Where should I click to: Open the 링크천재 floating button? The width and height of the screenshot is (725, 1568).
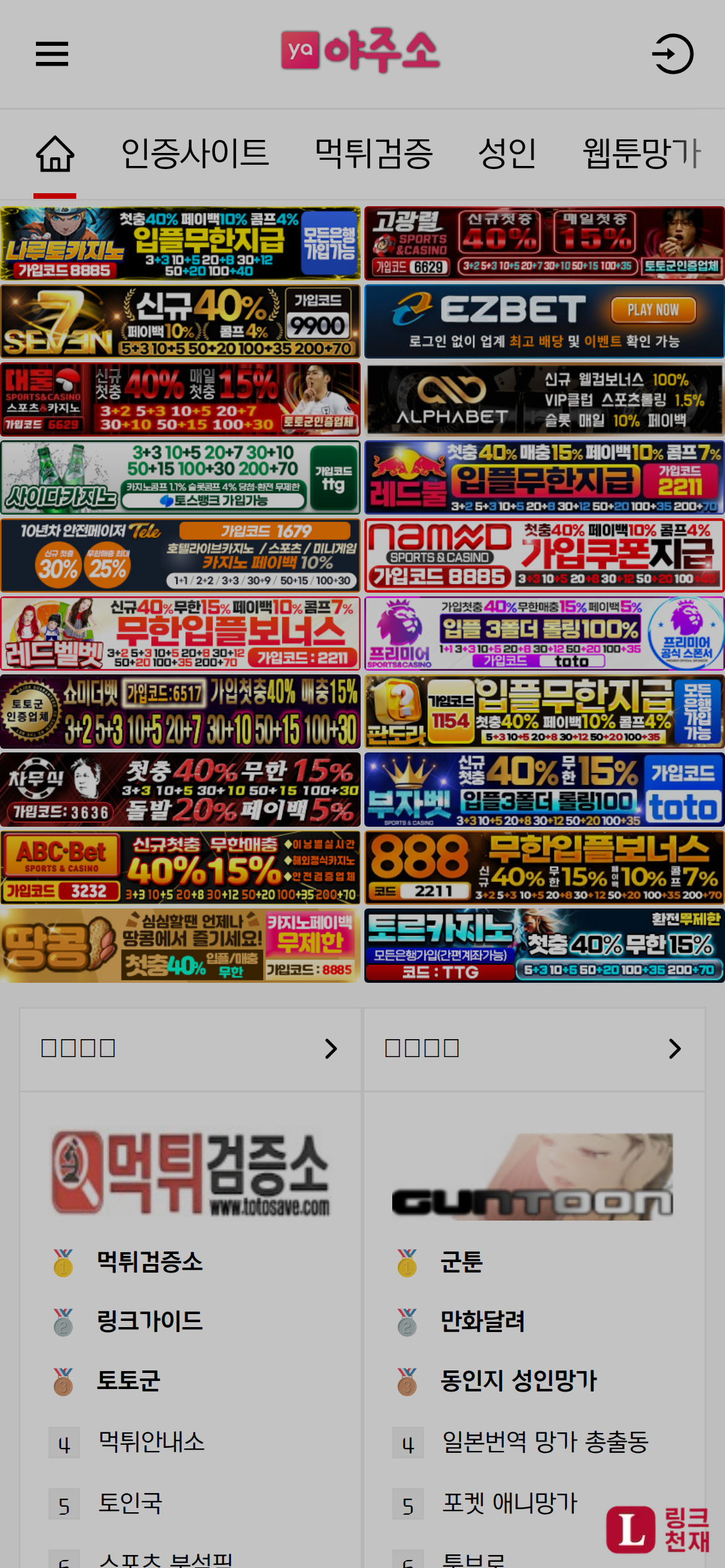pos(658,1529)
